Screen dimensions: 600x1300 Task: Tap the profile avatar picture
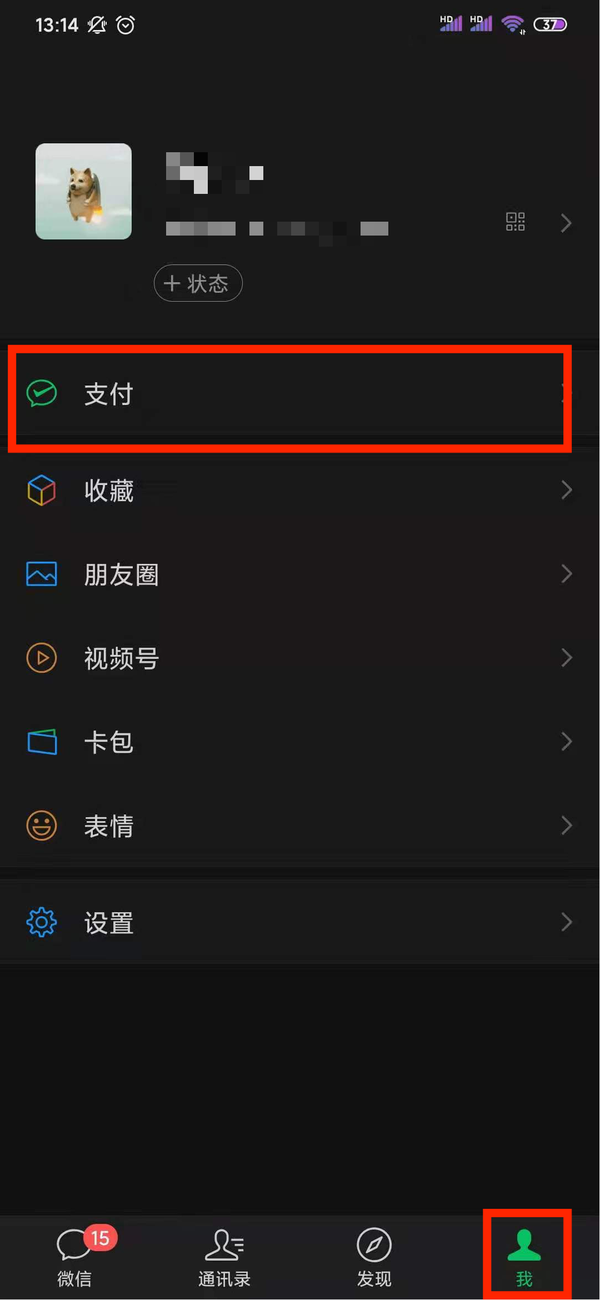coord(84,191)
